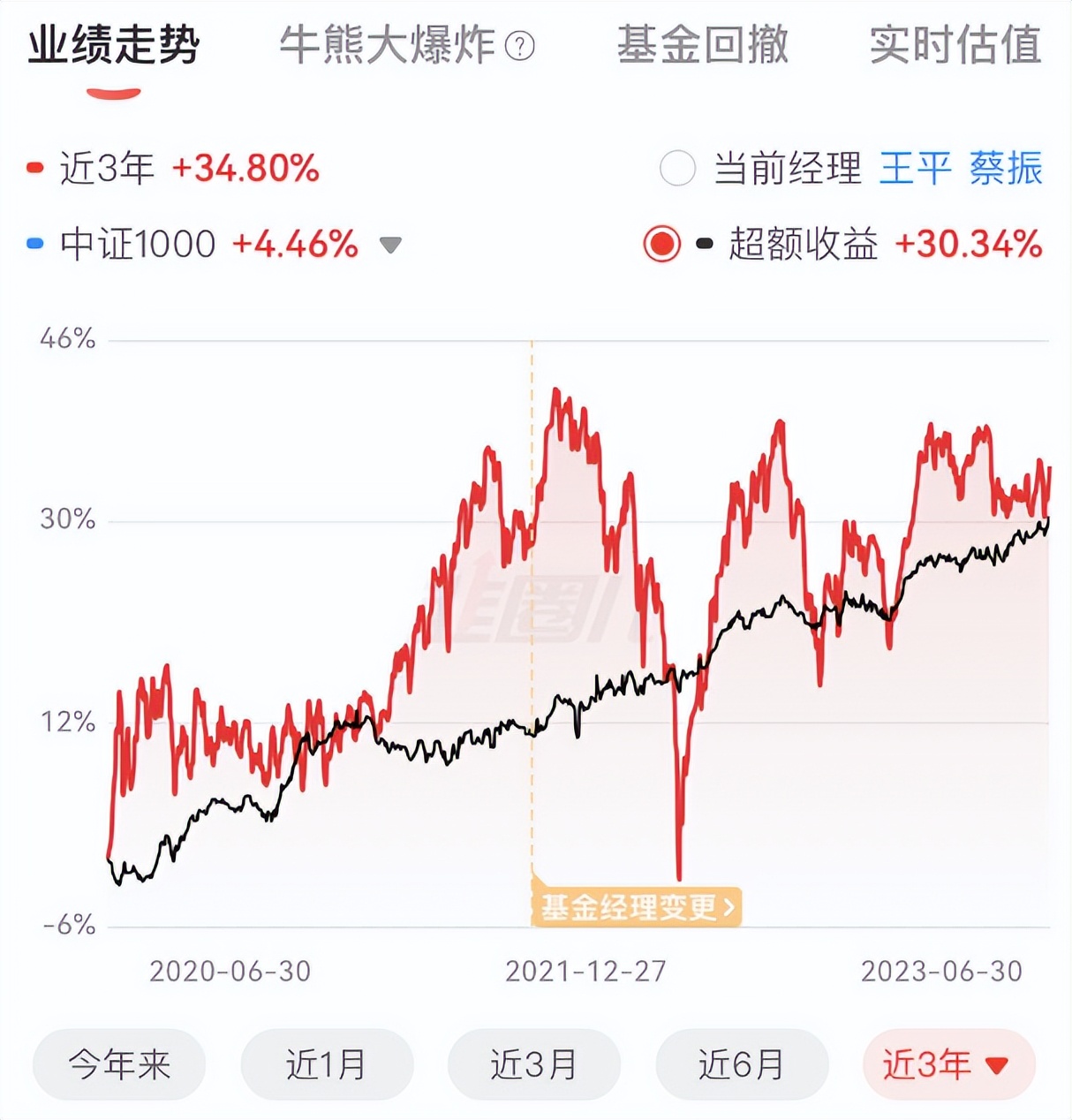Click the red legend dot beside 近3年
The height and width of the screenshot is (1120, 1072).
point(33,168)
